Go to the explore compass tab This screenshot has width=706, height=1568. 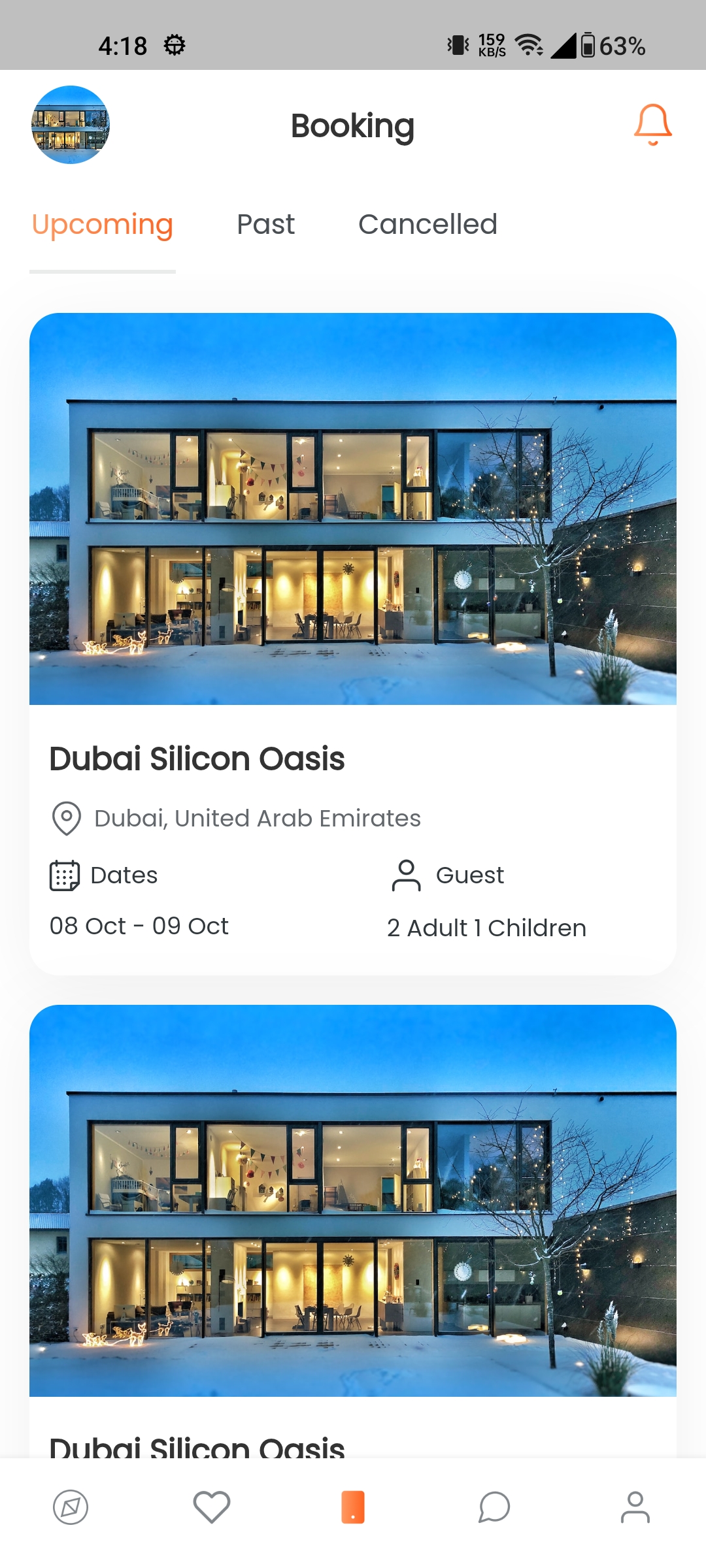coord(71,1507)
